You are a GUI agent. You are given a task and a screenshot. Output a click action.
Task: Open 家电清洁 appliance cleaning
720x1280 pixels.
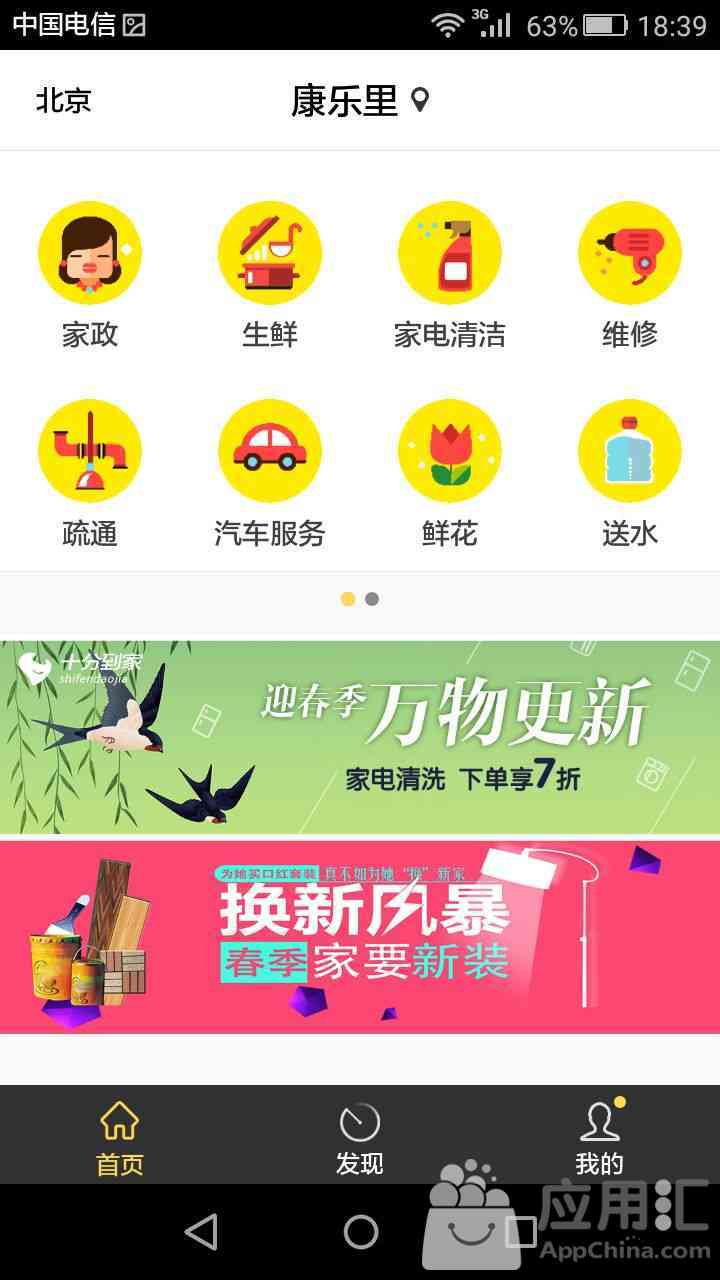pos(450,275)
